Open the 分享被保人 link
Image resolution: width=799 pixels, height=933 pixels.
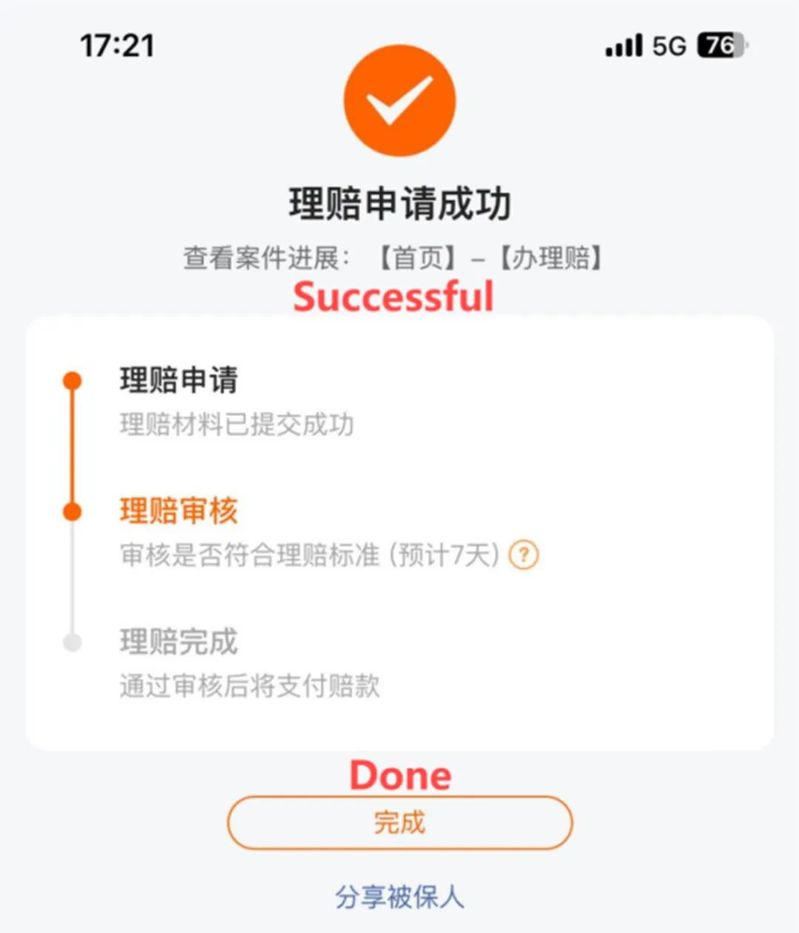tap(399, 896)
